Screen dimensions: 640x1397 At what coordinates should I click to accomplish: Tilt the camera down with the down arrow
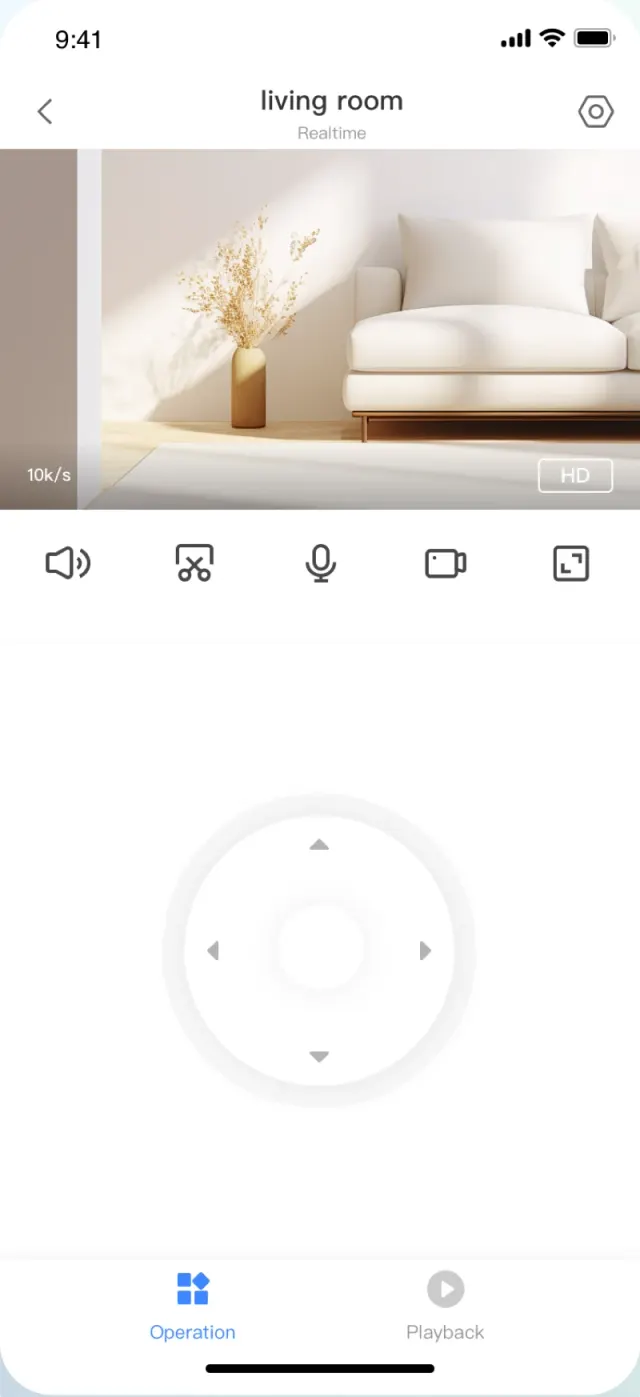click(x=319, y=1056)
